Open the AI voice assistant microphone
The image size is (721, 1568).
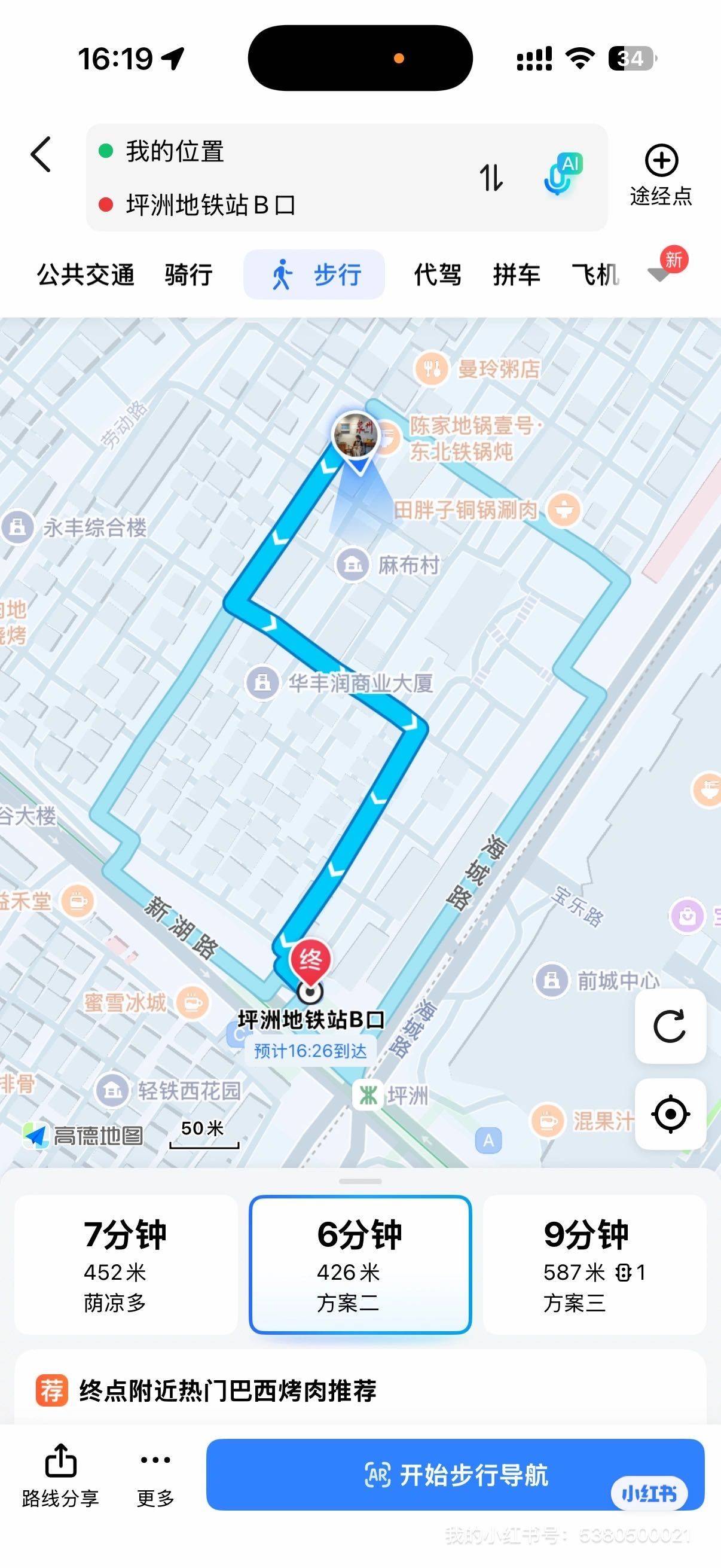(561, 175)
